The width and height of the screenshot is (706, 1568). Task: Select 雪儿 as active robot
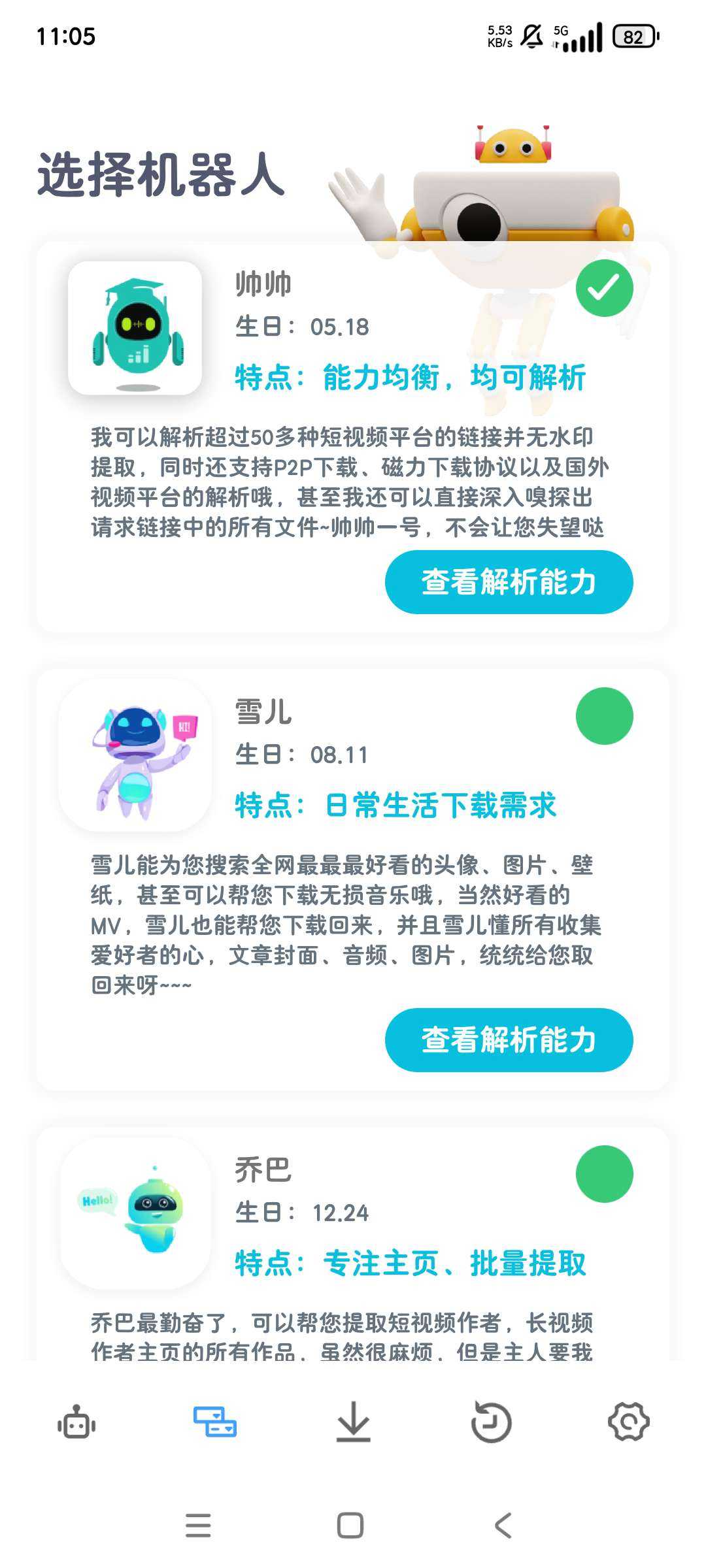pos(605,717)
